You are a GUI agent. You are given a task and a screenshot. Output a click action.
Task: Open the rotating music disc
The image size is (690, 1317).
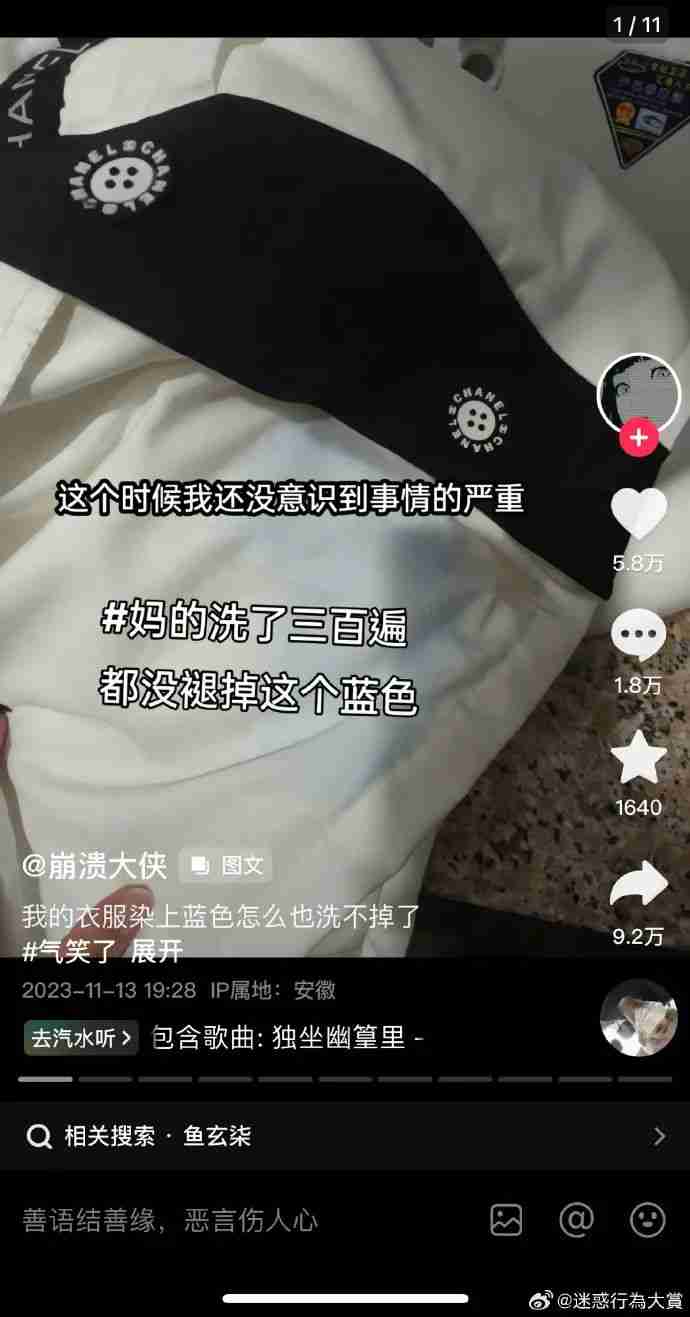(638, 1018)
